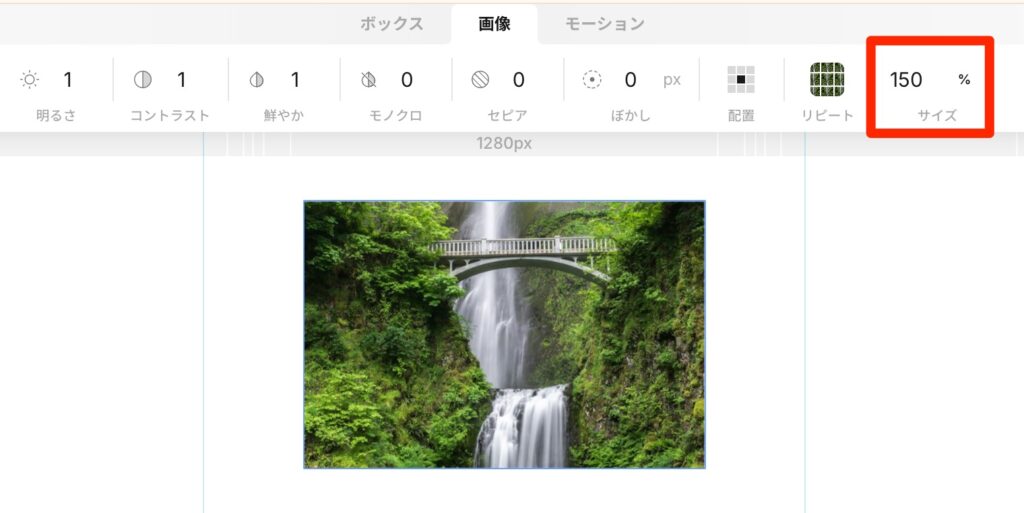Edit the 明るさ brightness value
Viewport: 1024px width, 513px height.
click(x=68, y=80)
